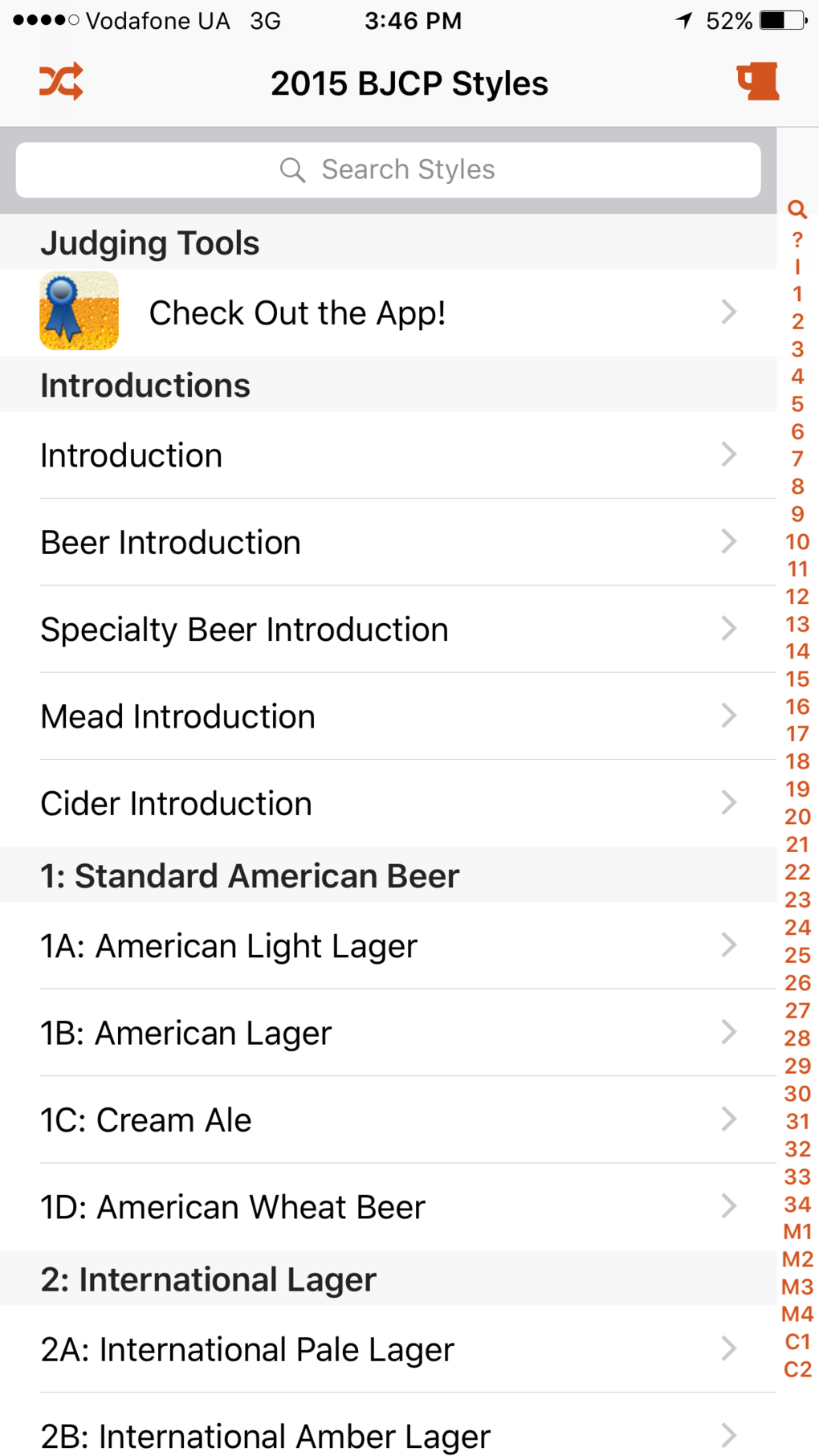
Task: Open Beer Introduction
Action: pos(388,542)
